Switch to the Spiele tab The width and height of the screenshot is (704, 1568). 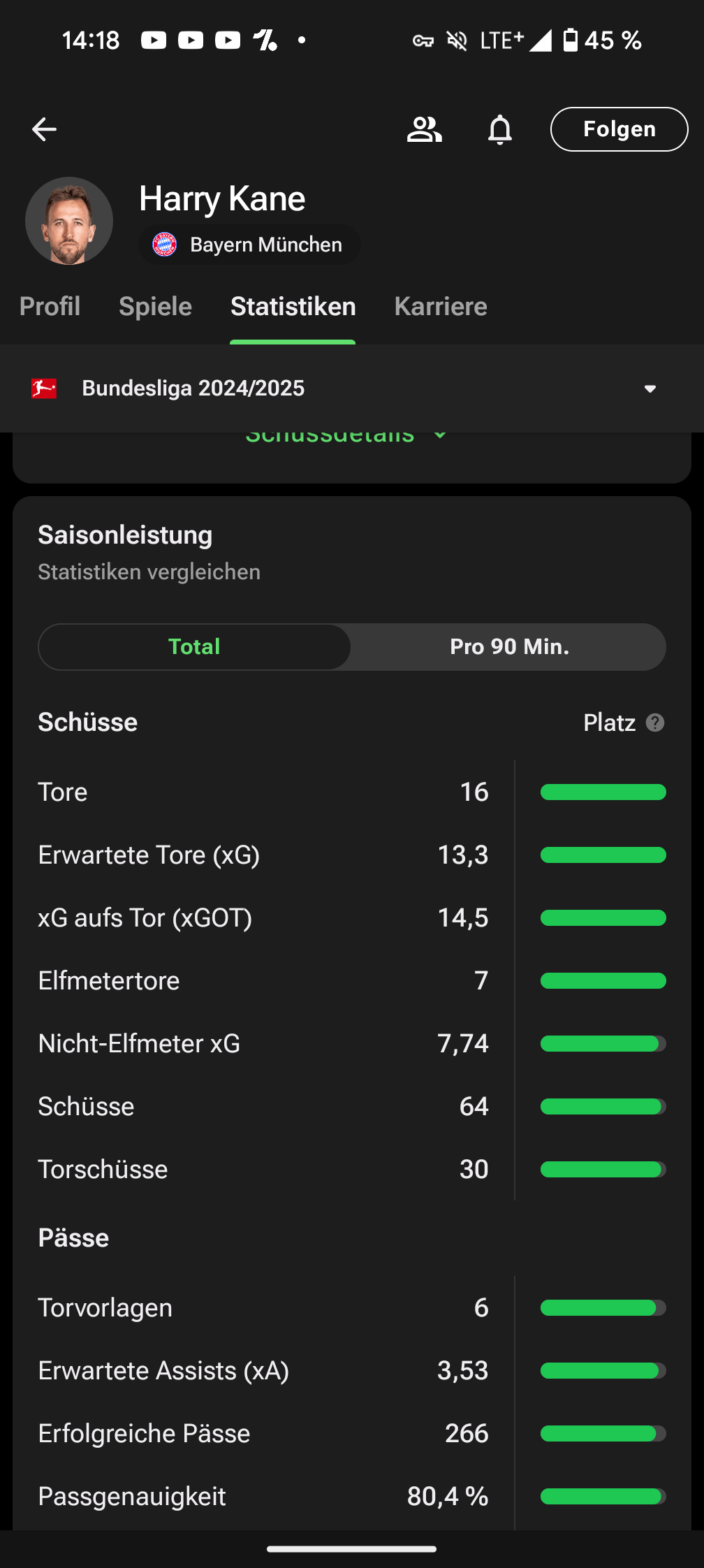[x=155, y=307]
